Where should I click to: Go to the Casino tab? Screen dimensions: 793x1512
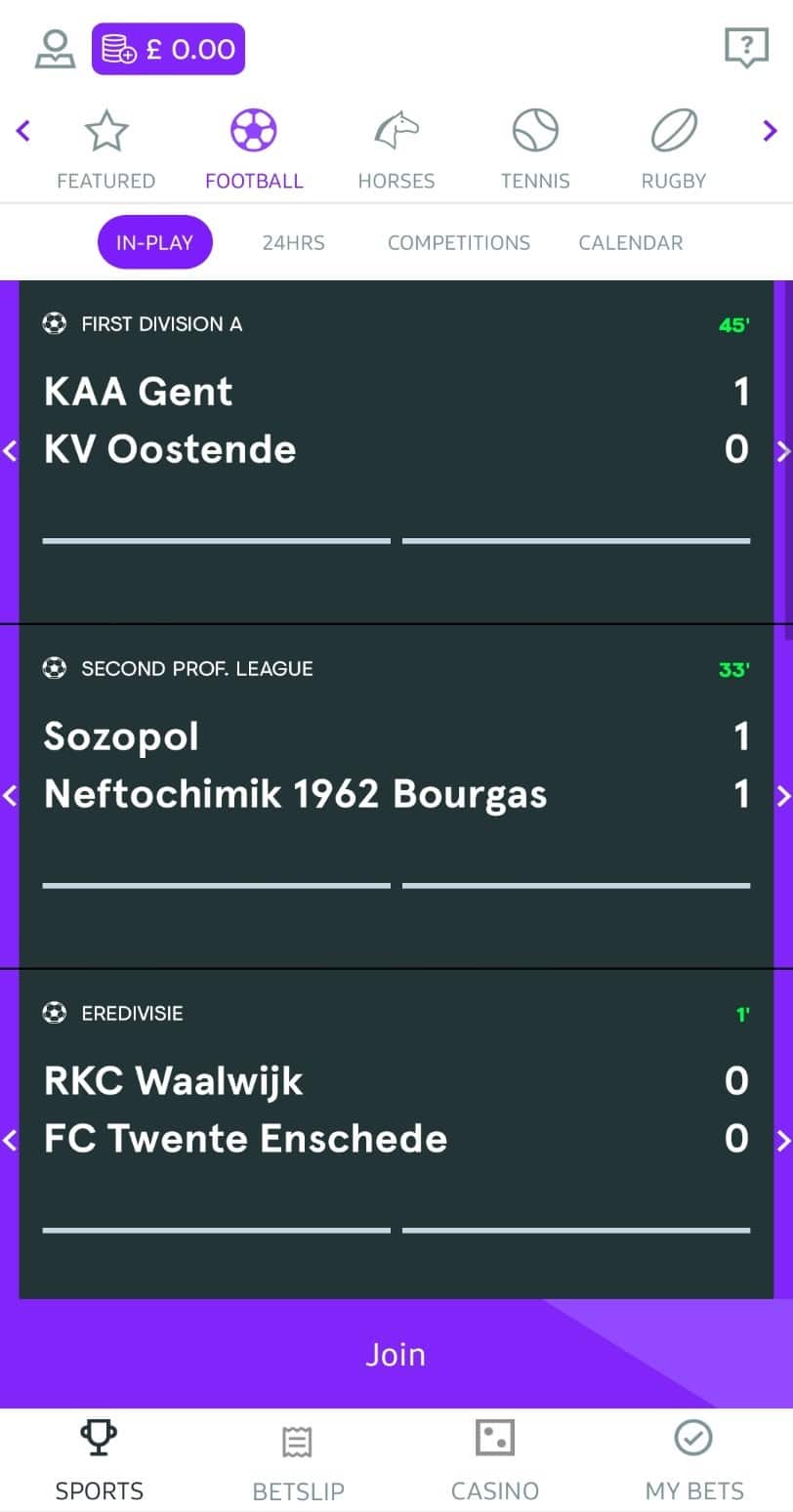click(x=495, y=1462)
